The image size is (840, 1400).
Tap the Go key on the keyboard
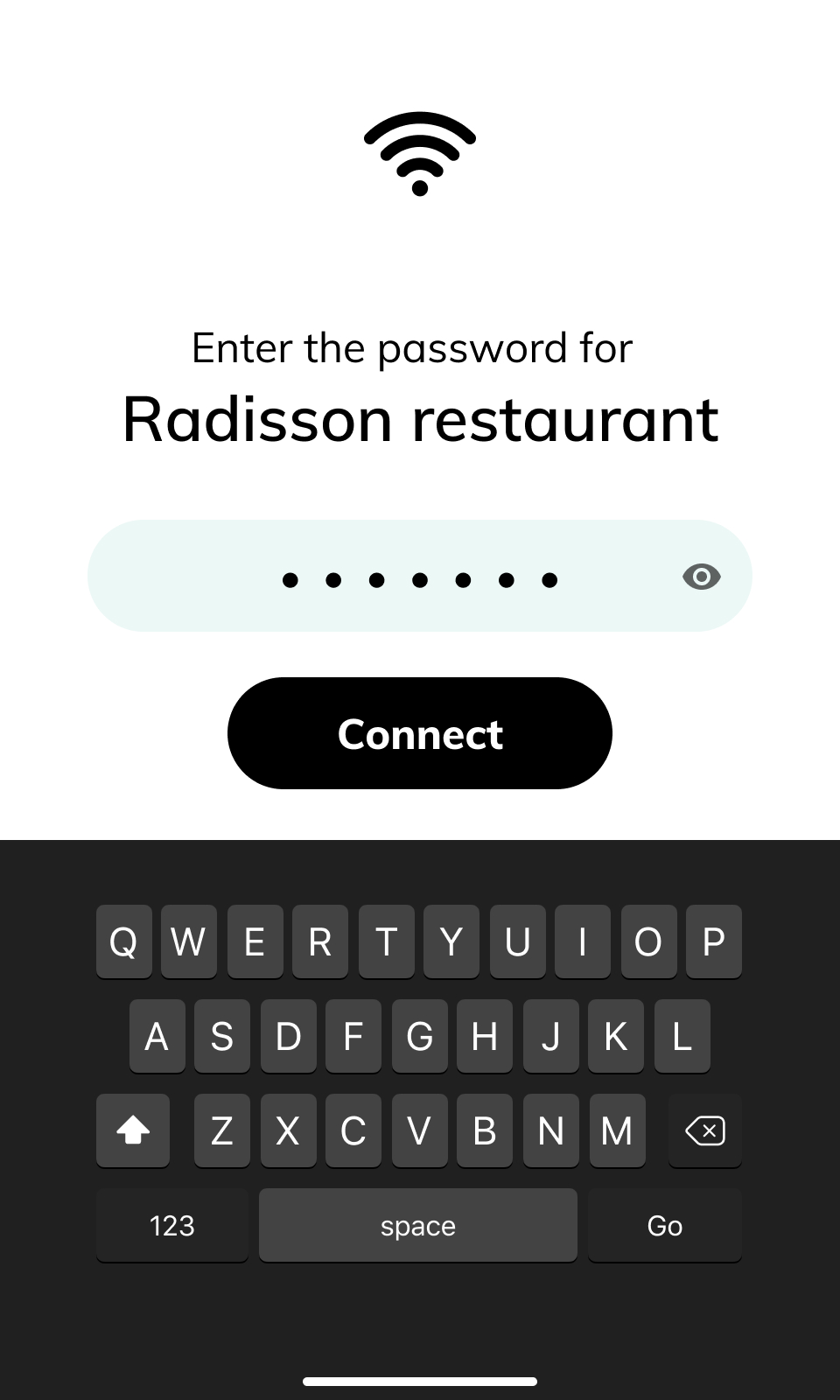click(664, 1225)
